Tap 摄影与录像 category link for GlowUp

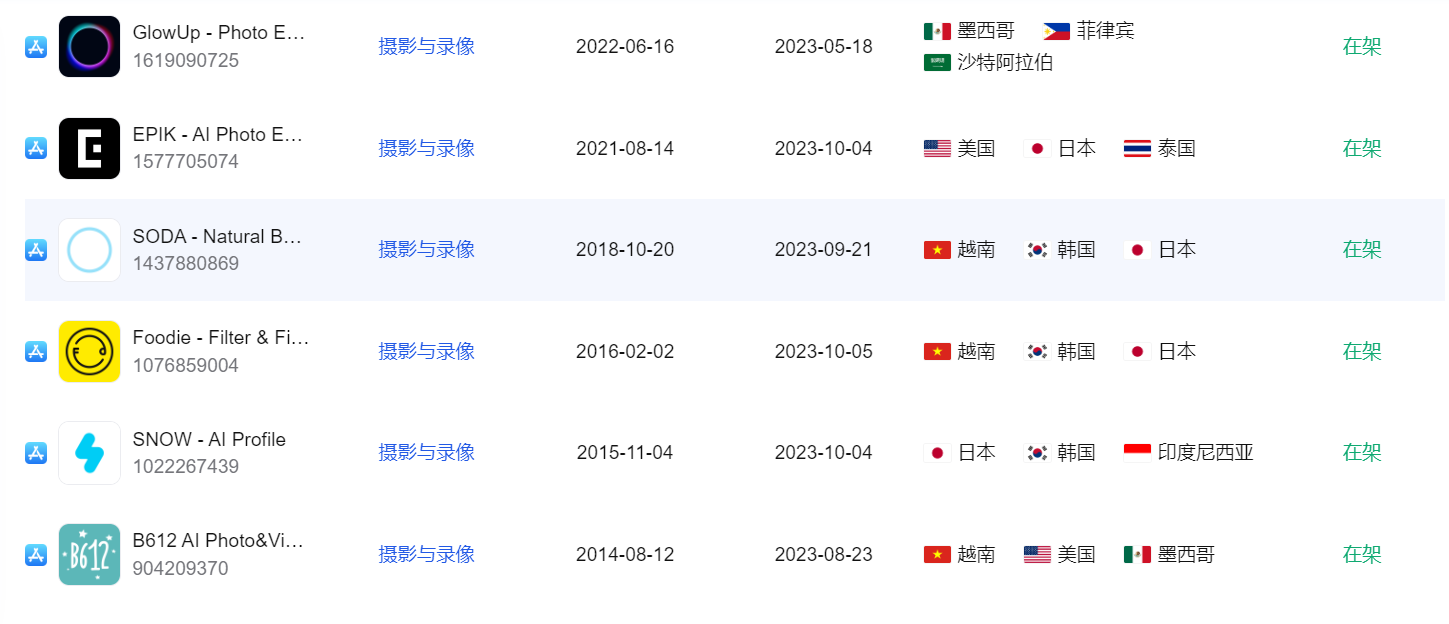426,46
